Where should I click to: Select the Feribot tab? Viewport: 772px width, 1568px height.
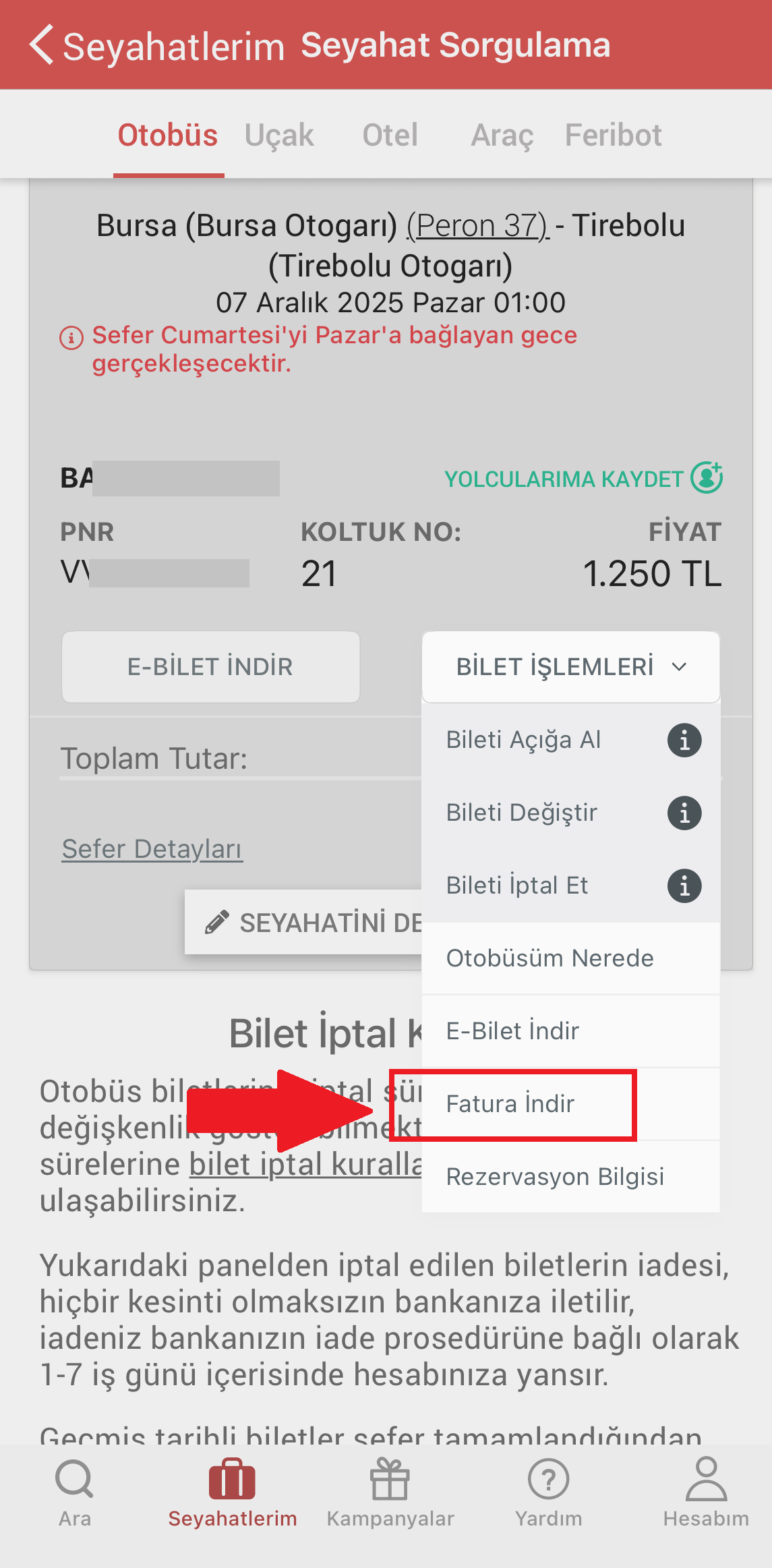(x=613, y=135)
